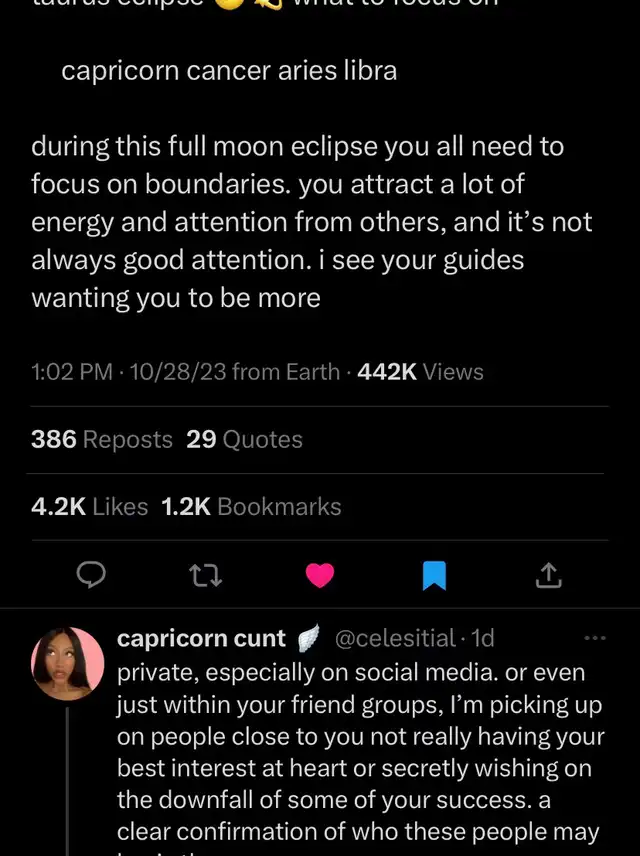Image resolution: width=640 pixels, height=856 pixels.
Task: Repost this tweet
Action: (x=205, y=574)
